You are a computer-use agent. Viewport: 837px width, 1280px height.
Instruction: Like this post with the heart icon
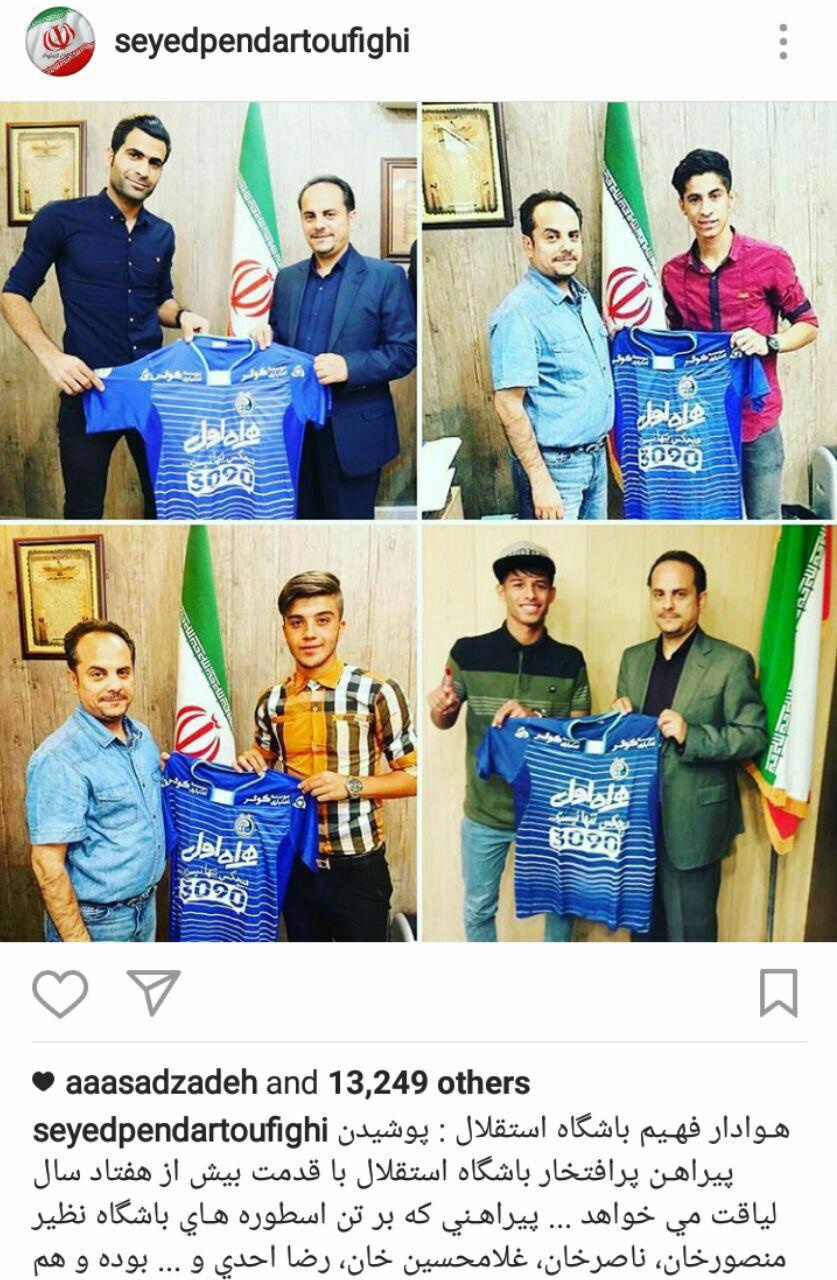[60, 993]
